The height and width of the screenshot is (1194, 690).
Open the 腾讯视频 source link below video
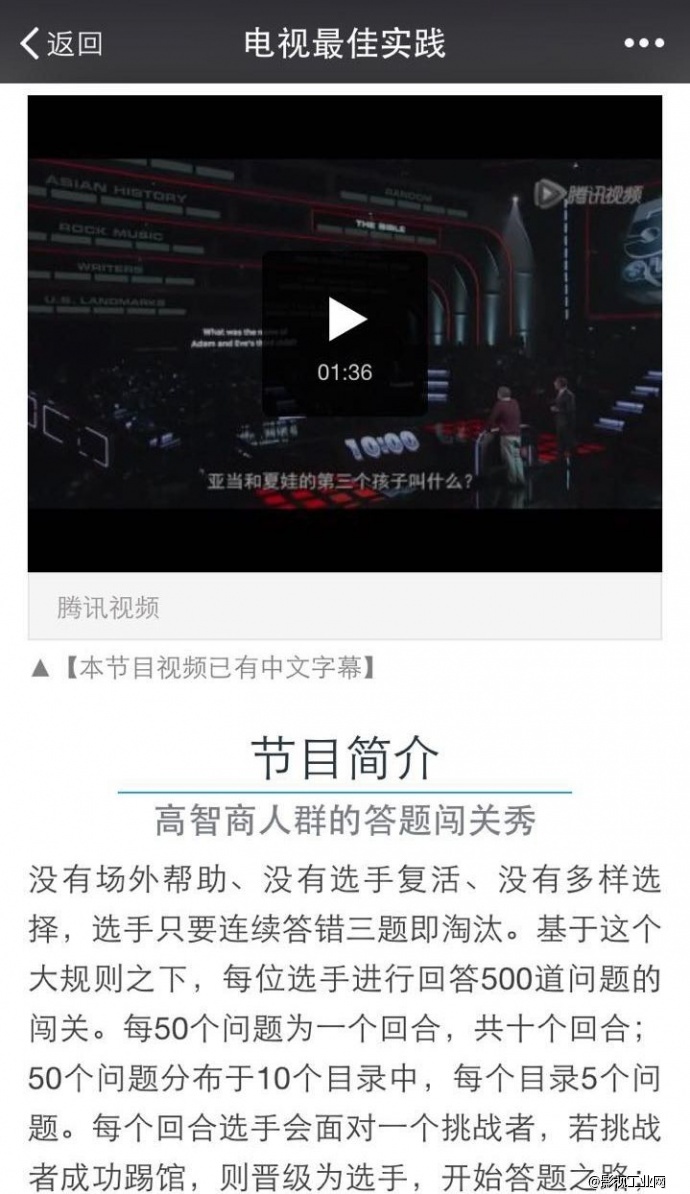point(108,607)
